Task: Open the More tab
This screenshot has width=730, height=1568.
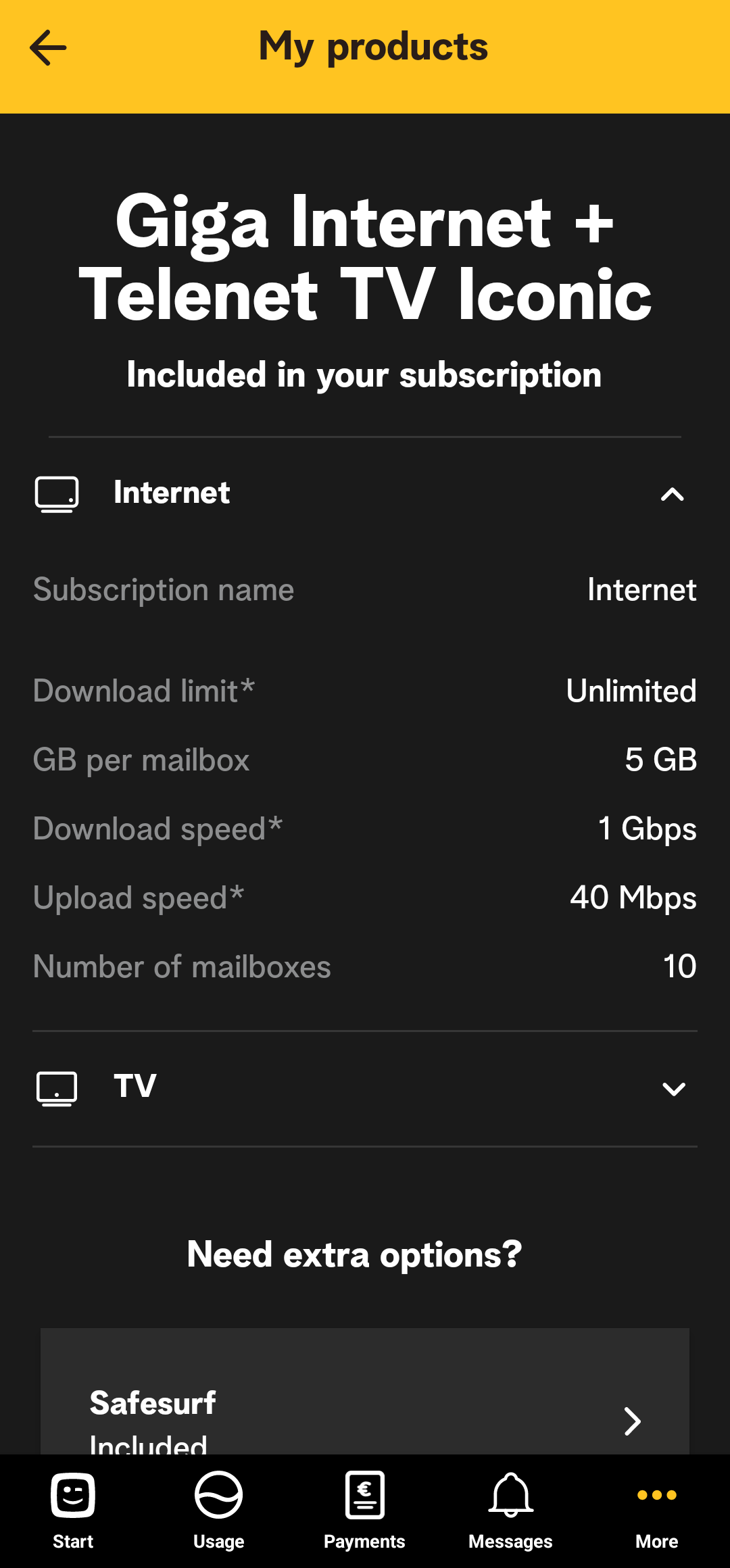Action: 657,1511
